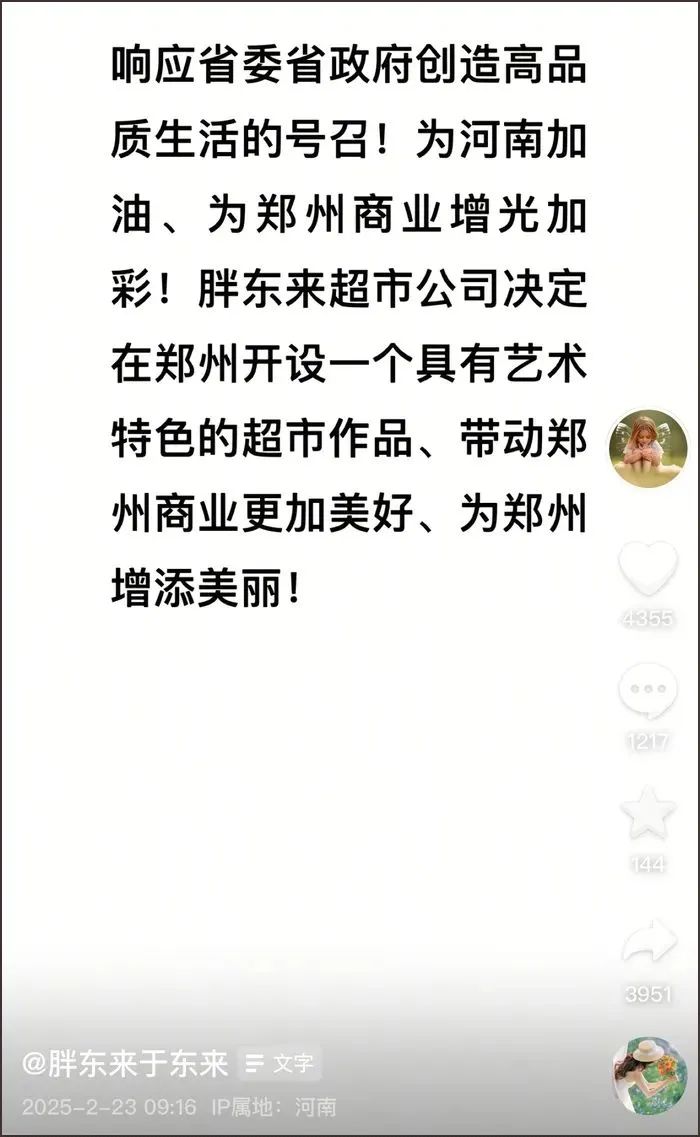Open the author's profile avatar
The width and height of the screenshot is (700, 1137).
tap(647, 448)
